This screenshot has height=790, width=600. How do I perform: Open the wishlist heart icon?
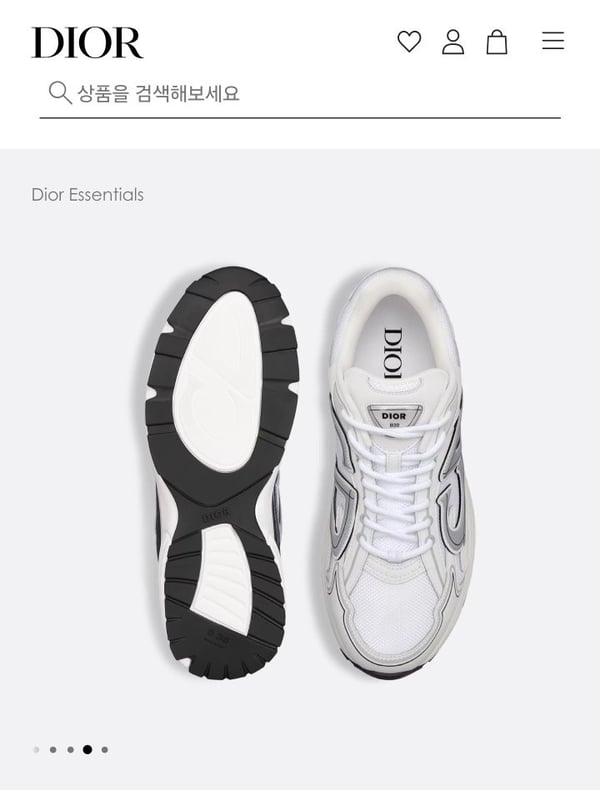coord(409,41)
